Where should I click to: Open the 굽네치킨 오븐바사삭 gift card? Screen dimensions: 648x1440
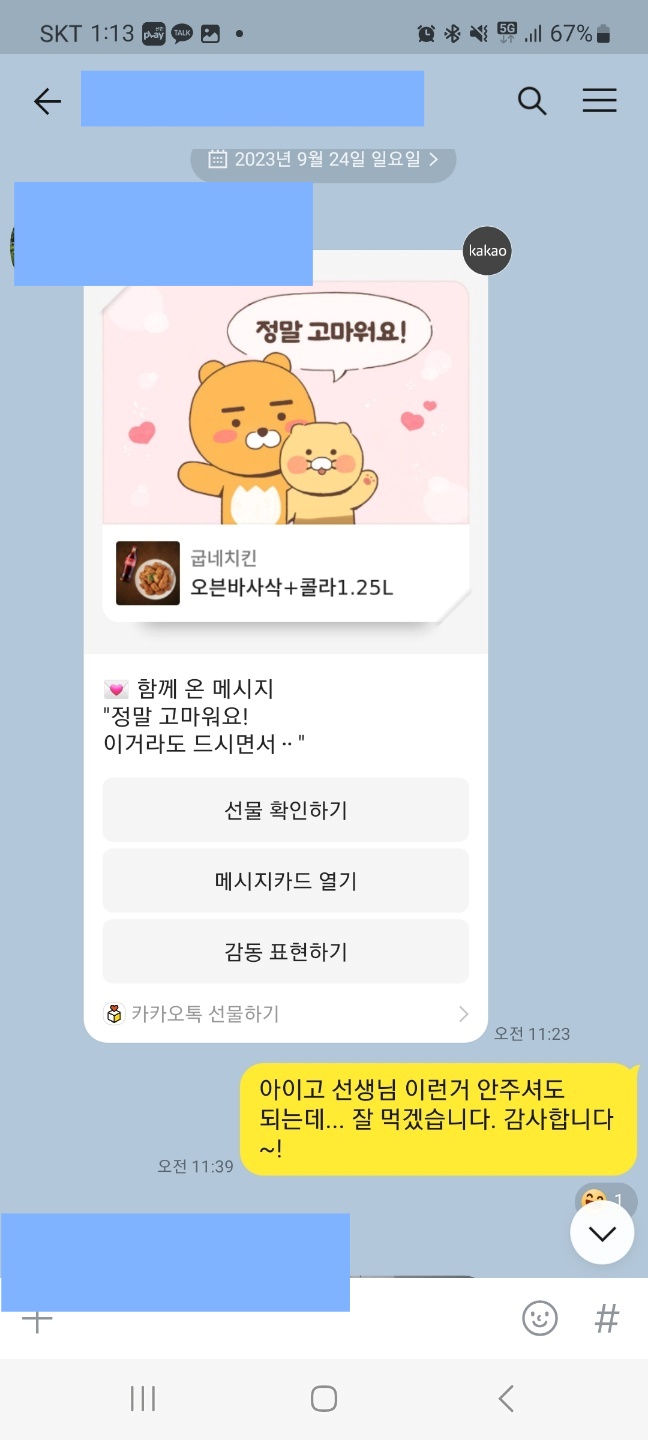[286, 574]
